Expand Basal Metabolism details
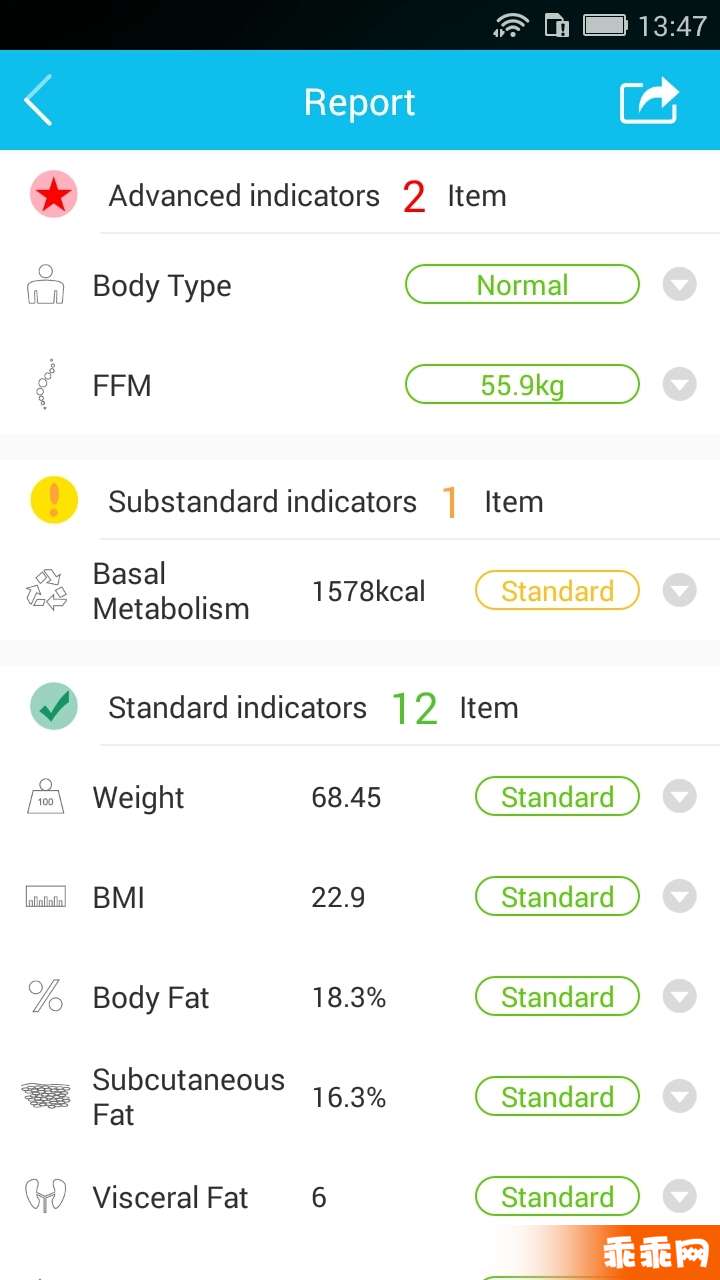 tap(680, 591)
